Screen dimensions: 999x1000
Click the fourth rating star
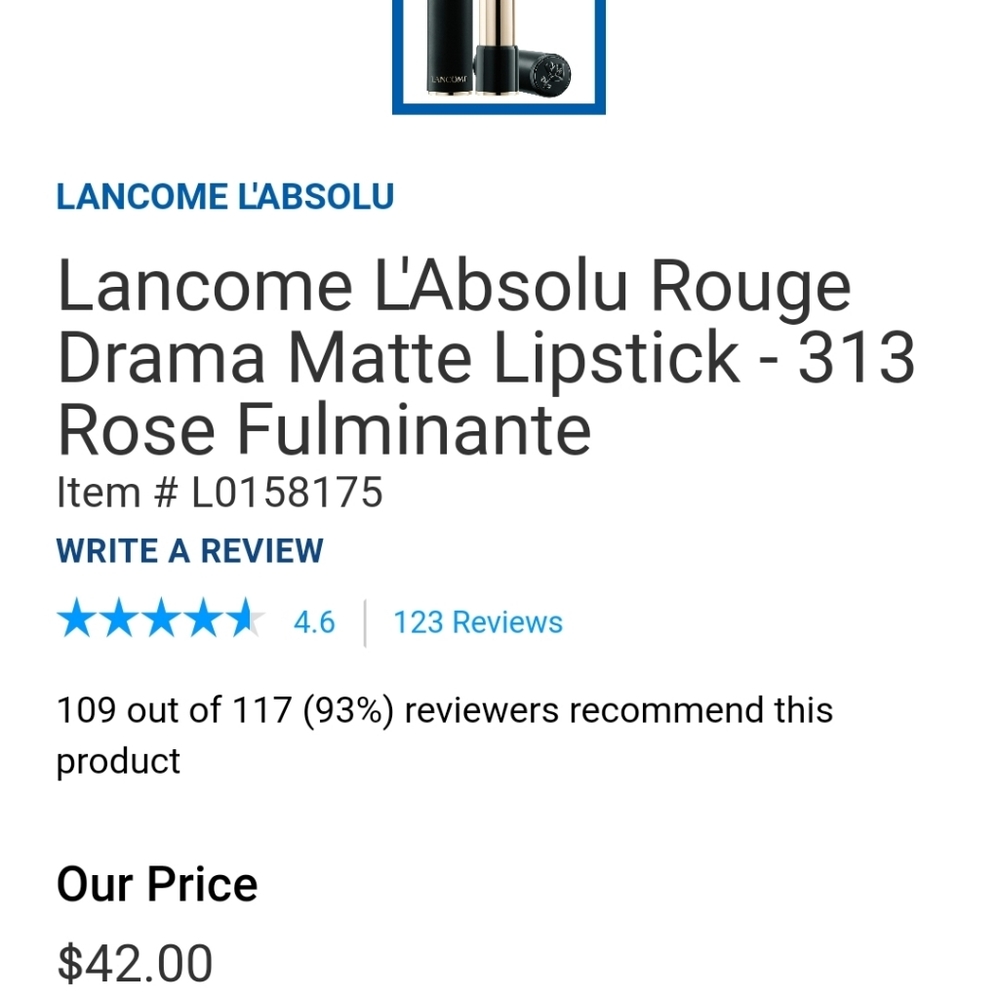pyautogui.click(x=204, y=620)
